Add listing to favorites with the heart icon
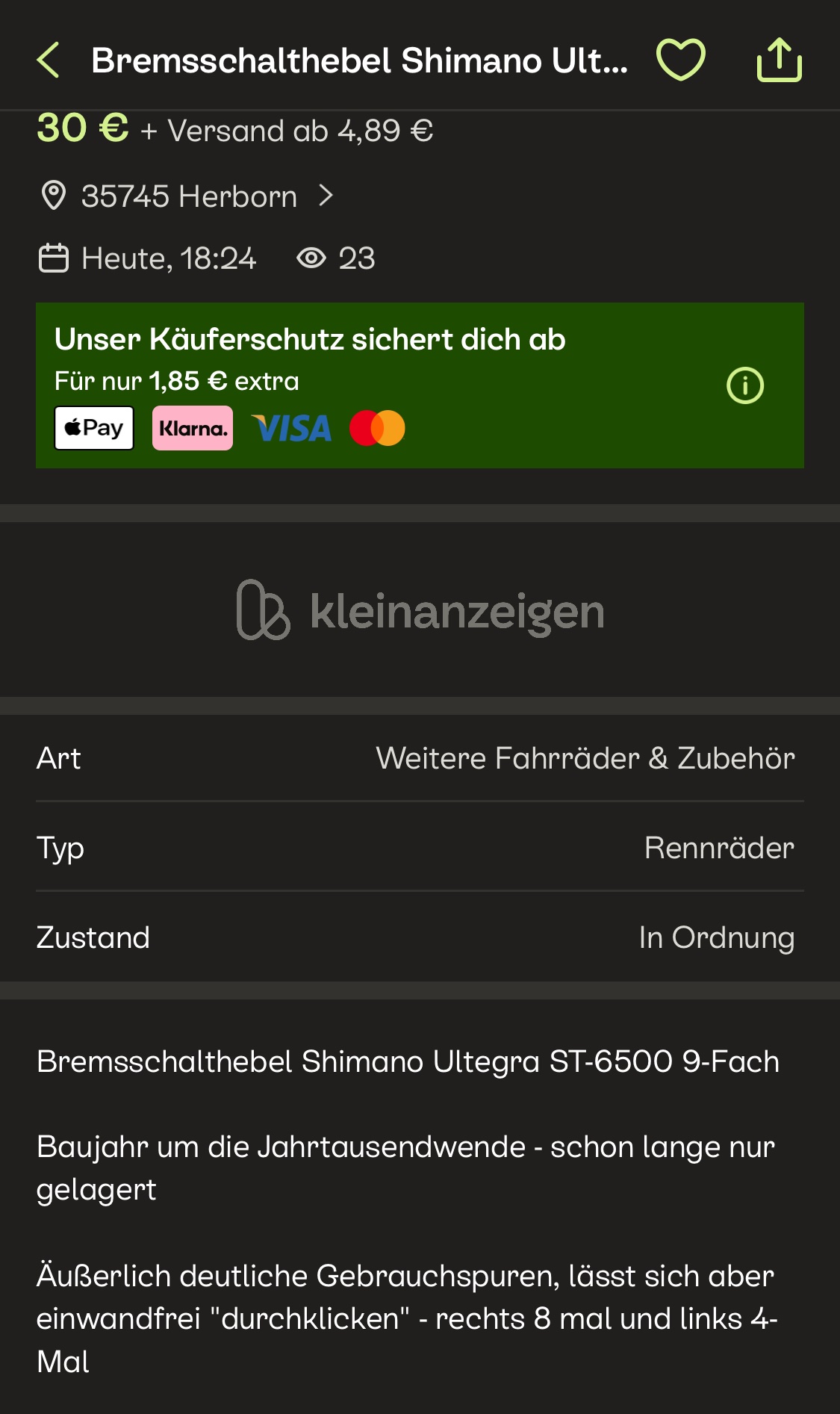 point(680,60)
